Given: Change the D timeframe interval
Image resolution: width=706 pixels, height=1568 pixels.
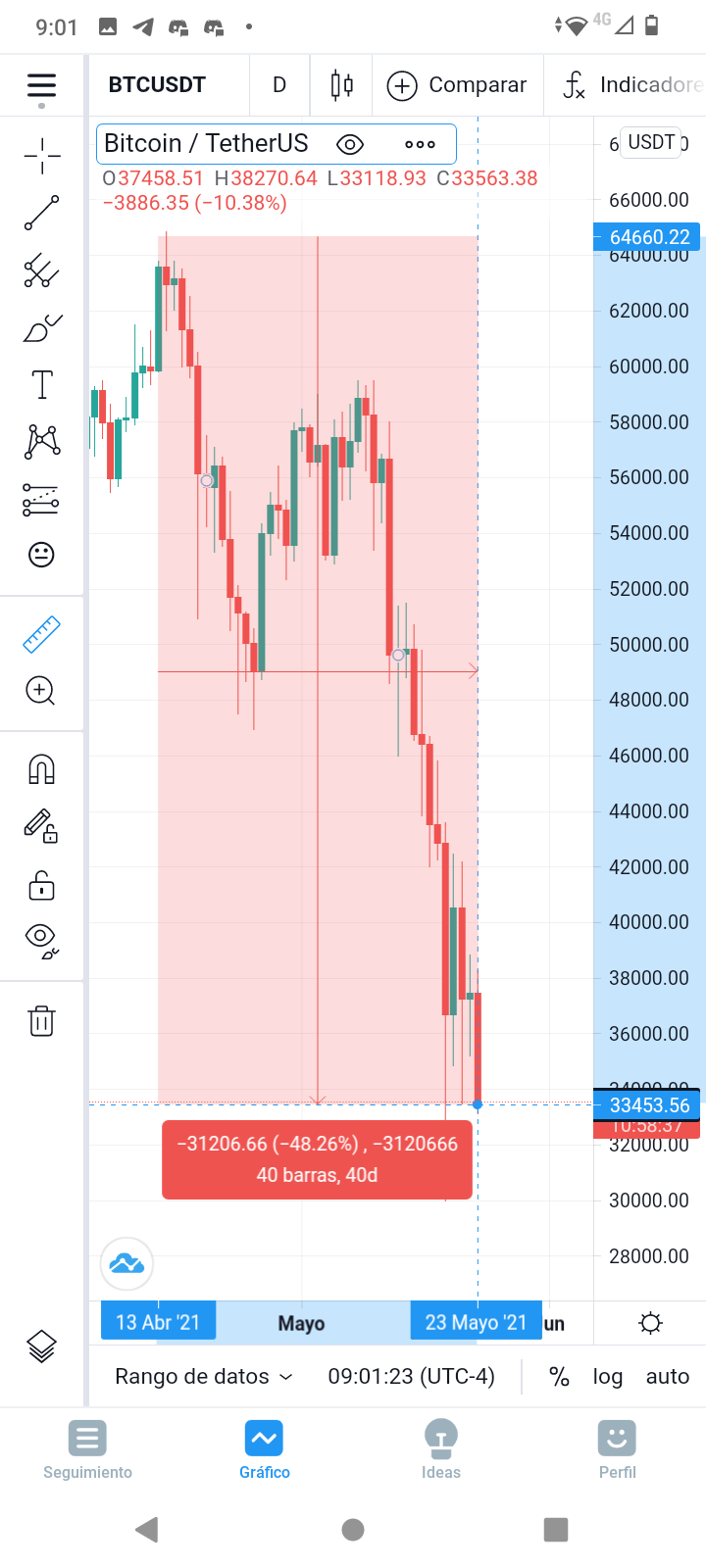Looking at the screenshot, I should click(x=279, y=85).
